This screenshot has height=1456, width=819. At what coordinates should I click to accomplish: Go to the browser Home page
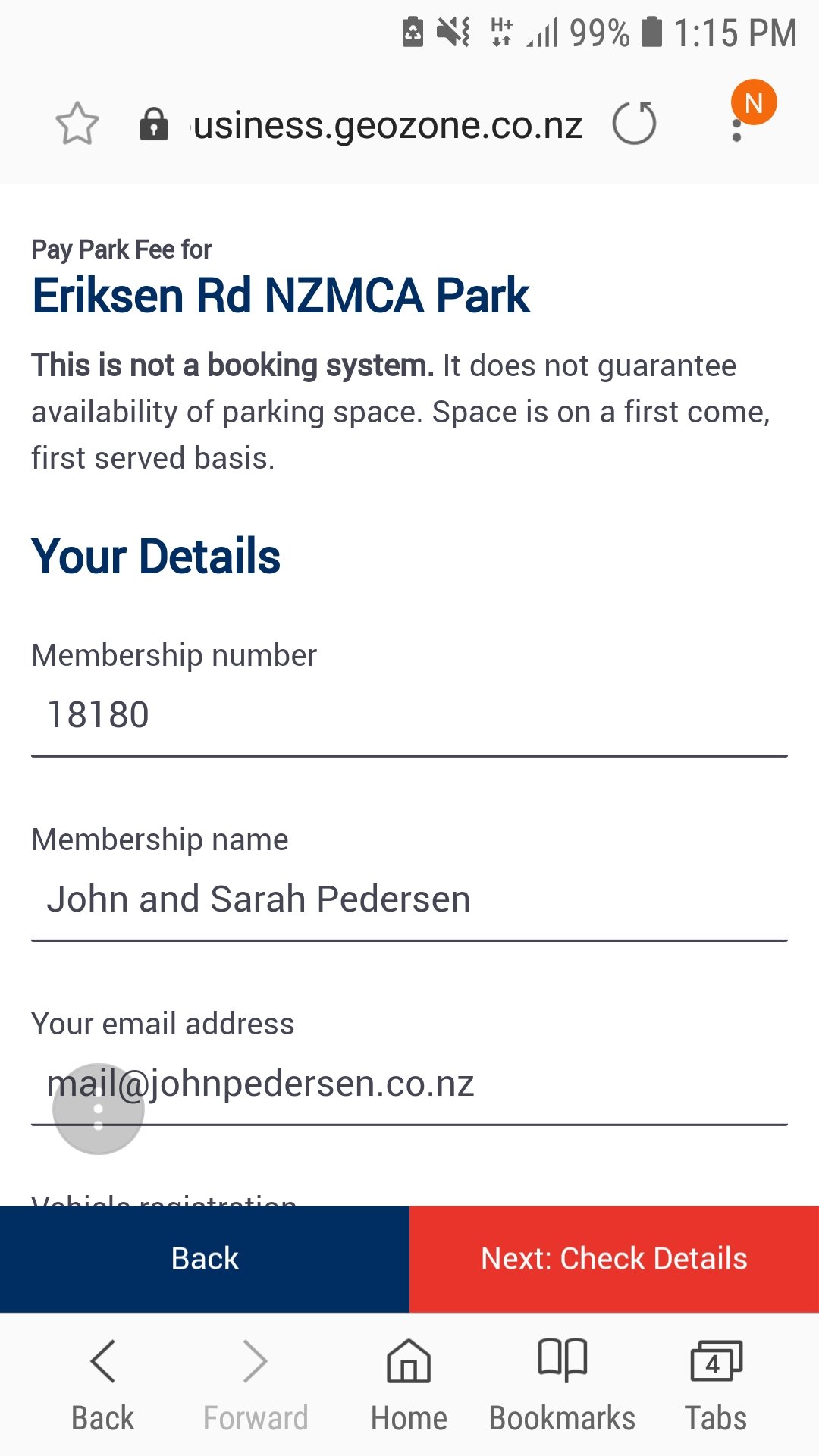409,1384
